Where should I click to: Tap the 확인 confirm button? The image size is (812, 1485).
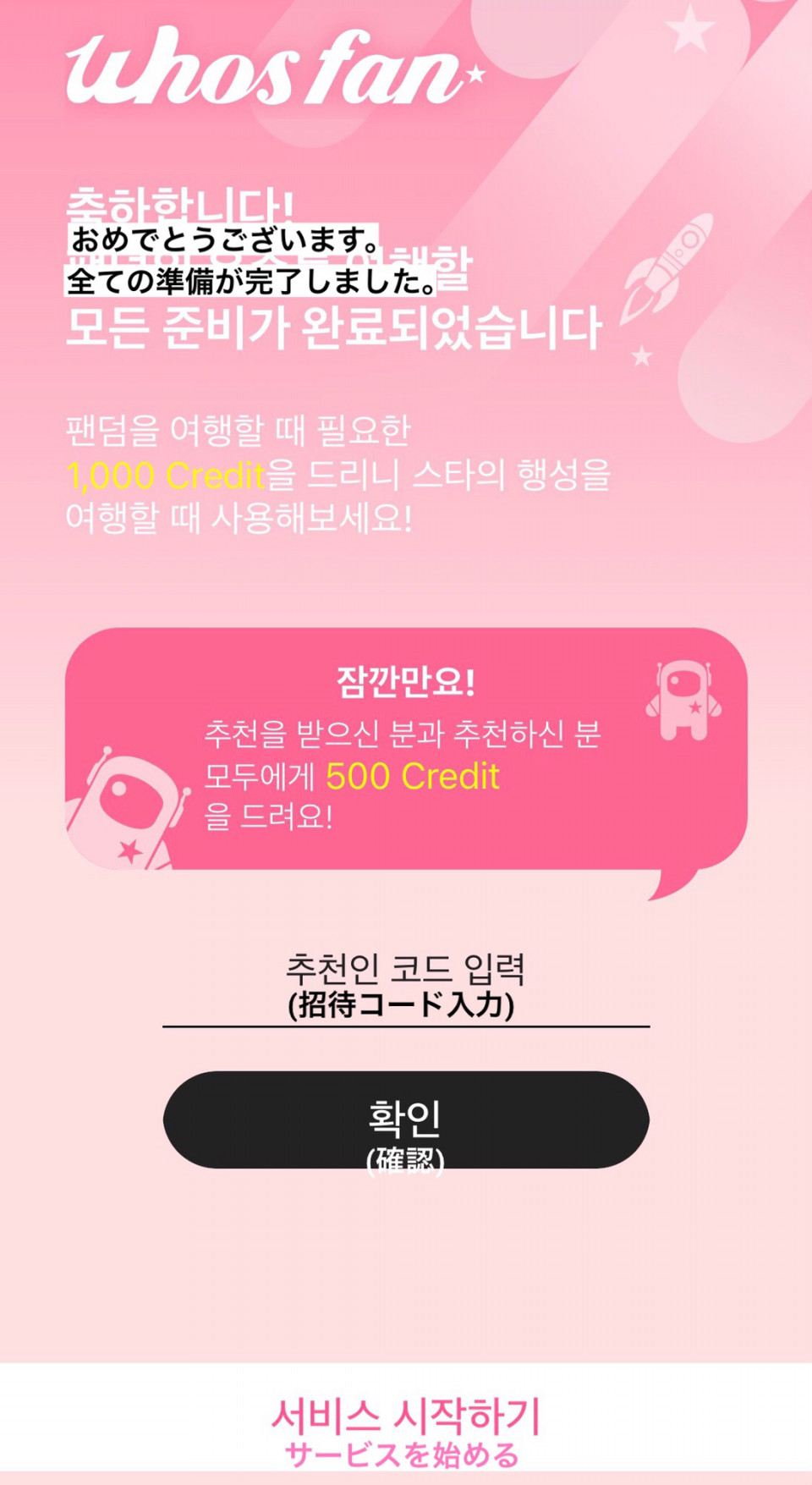[x=406, y=1119]
